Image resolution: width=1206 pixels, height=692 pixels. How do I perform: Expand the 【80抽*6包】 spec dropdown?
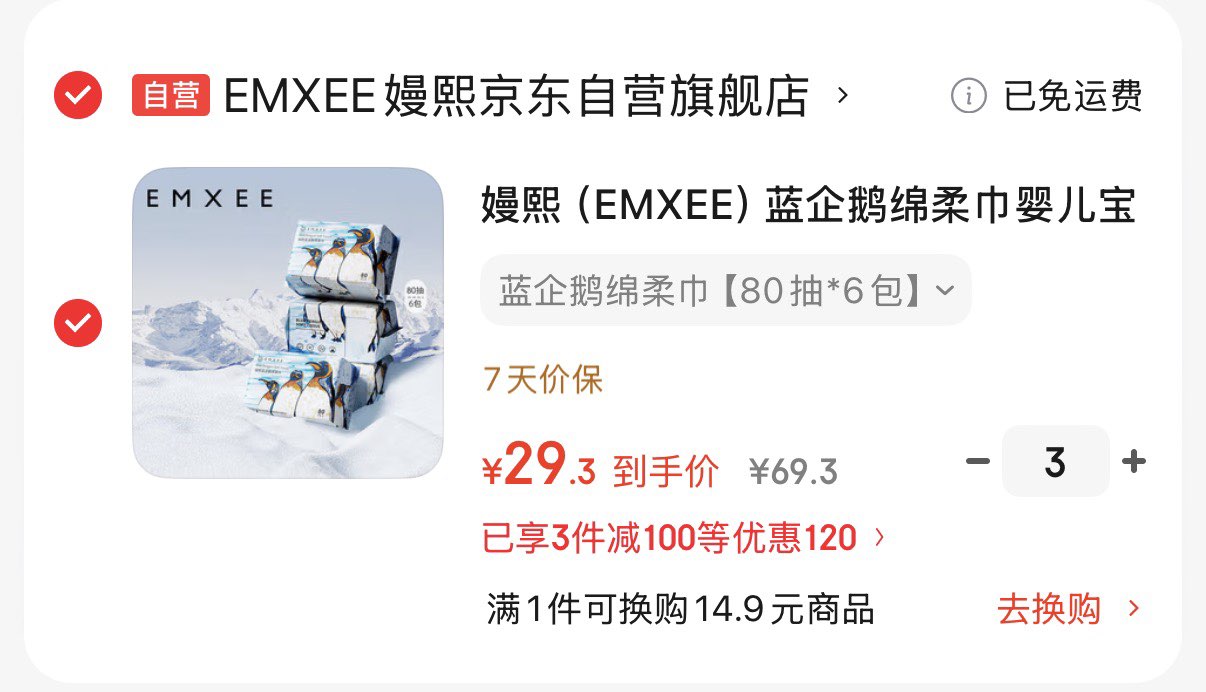(726, 290)
